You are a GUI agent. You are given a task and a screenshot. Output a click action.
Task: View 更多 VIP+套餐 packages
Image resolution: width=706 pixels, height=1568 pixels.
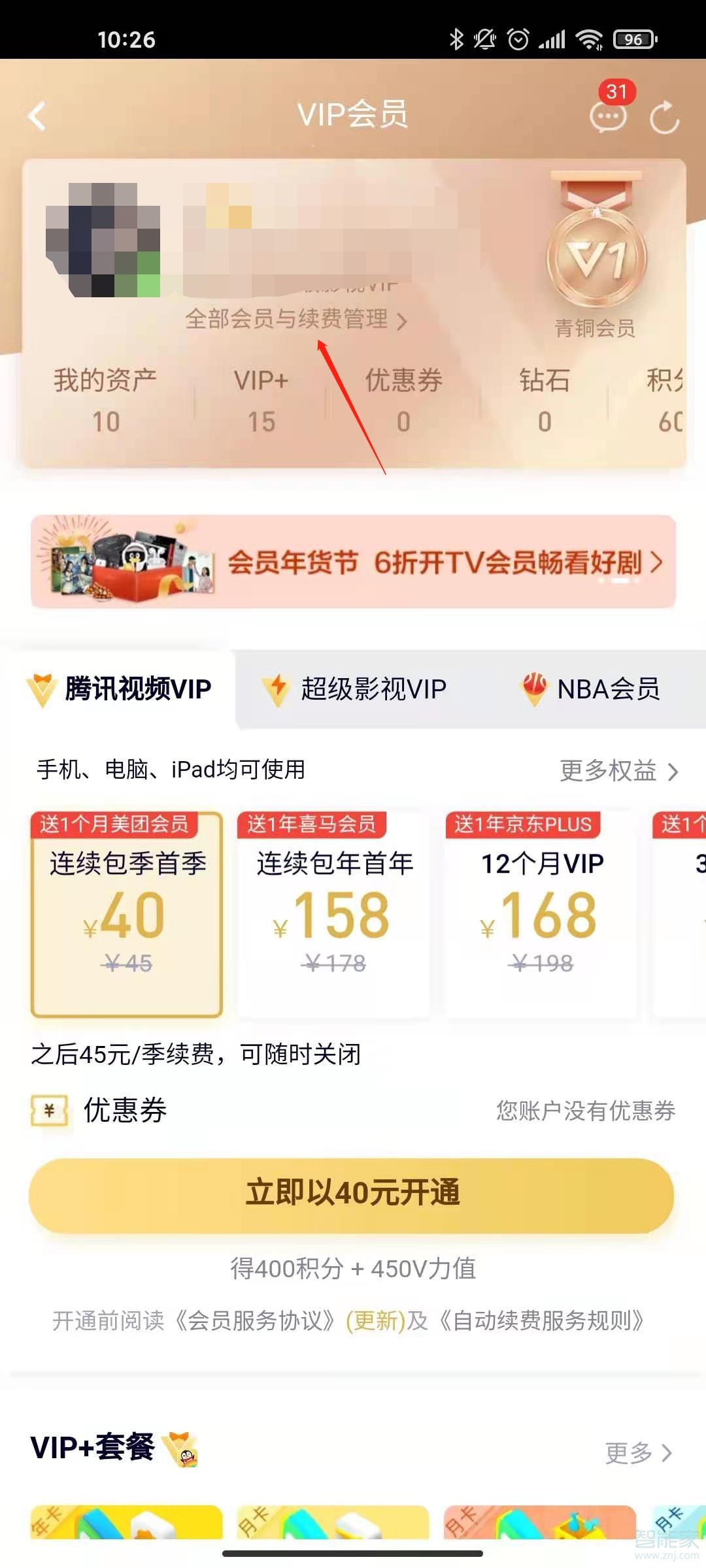tap(638, 1452)
